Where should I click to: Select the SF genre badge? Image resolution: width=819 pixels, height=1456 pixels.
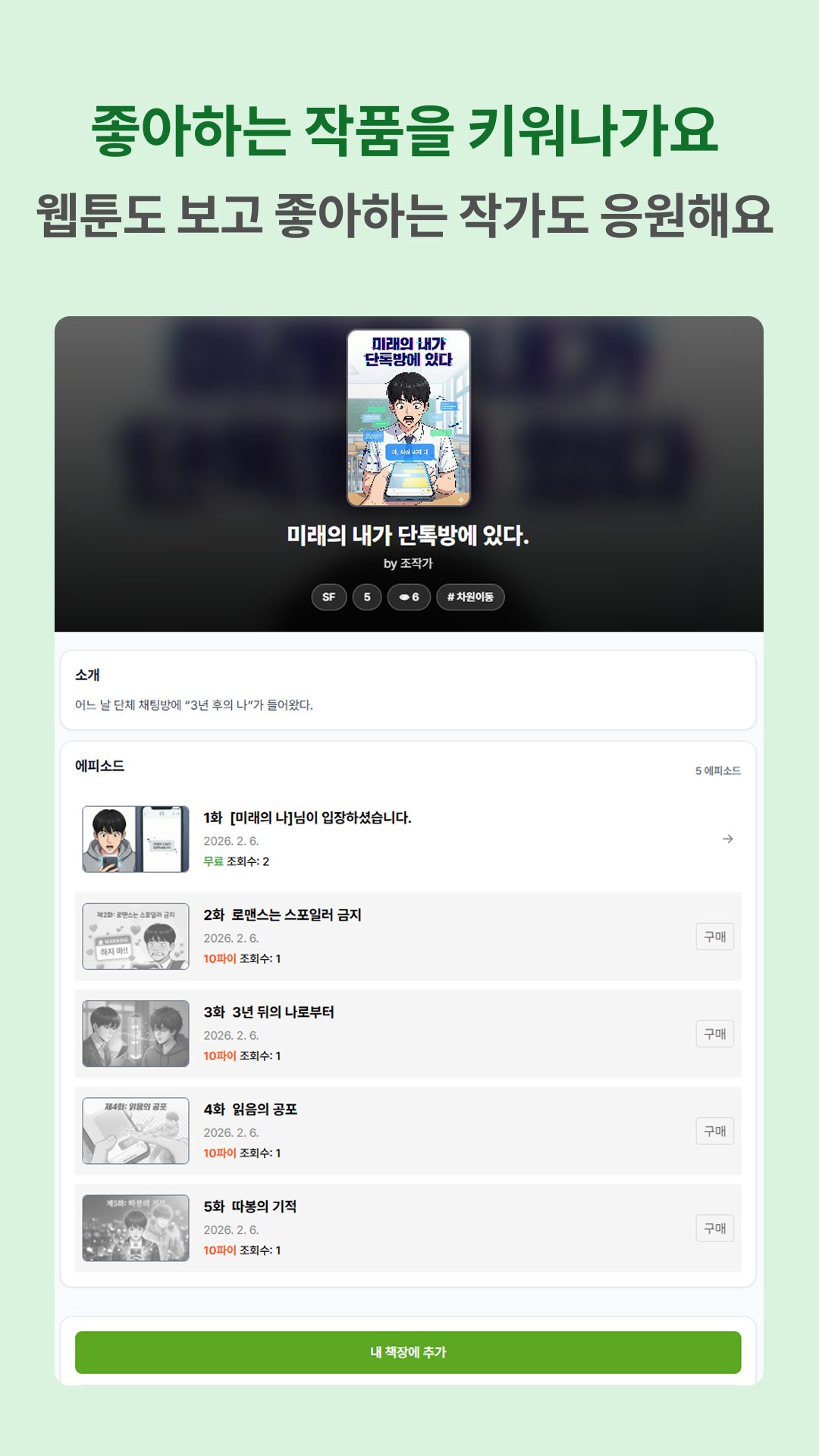point(329,598)
